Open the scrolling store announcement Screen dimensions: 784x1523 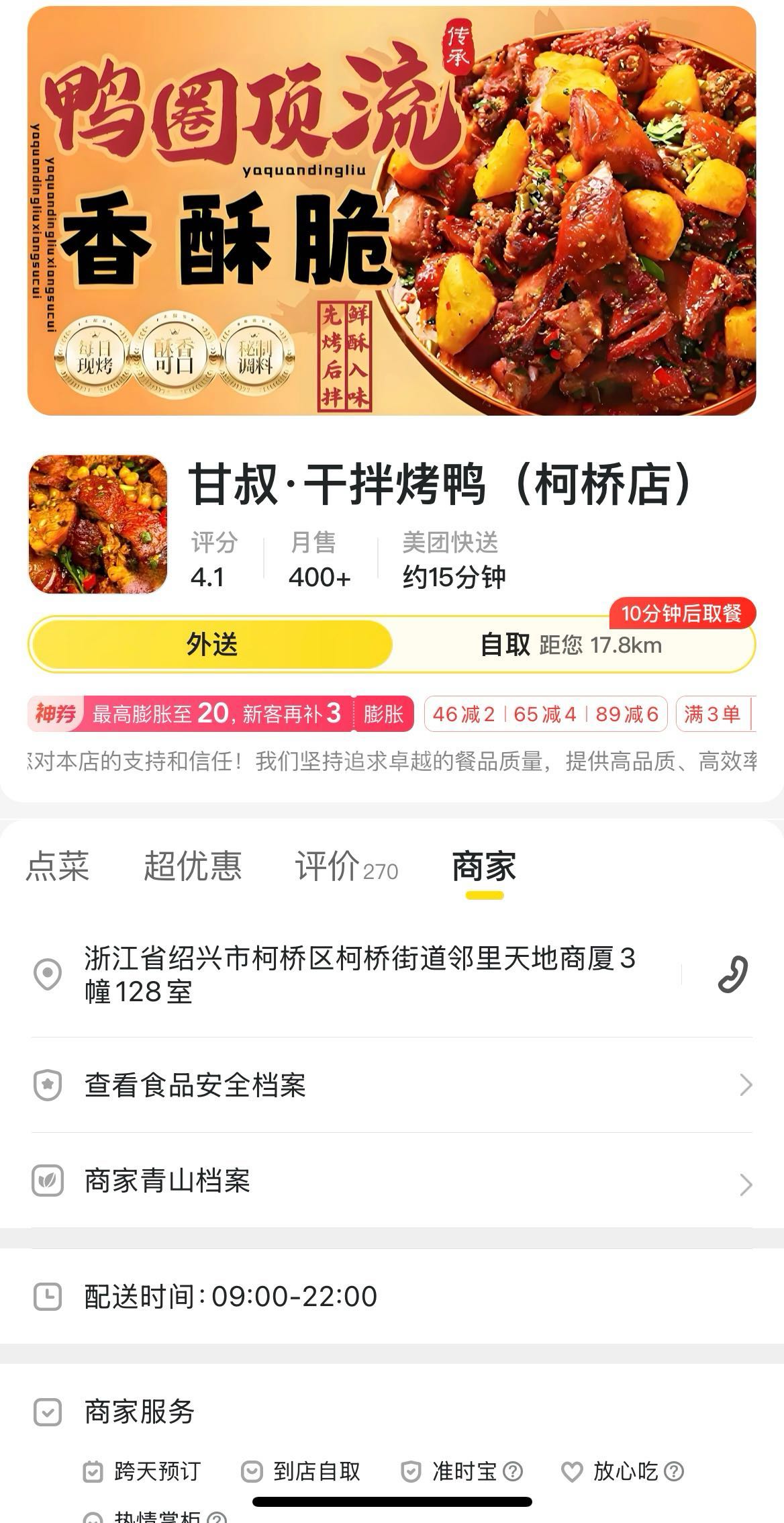391,761
